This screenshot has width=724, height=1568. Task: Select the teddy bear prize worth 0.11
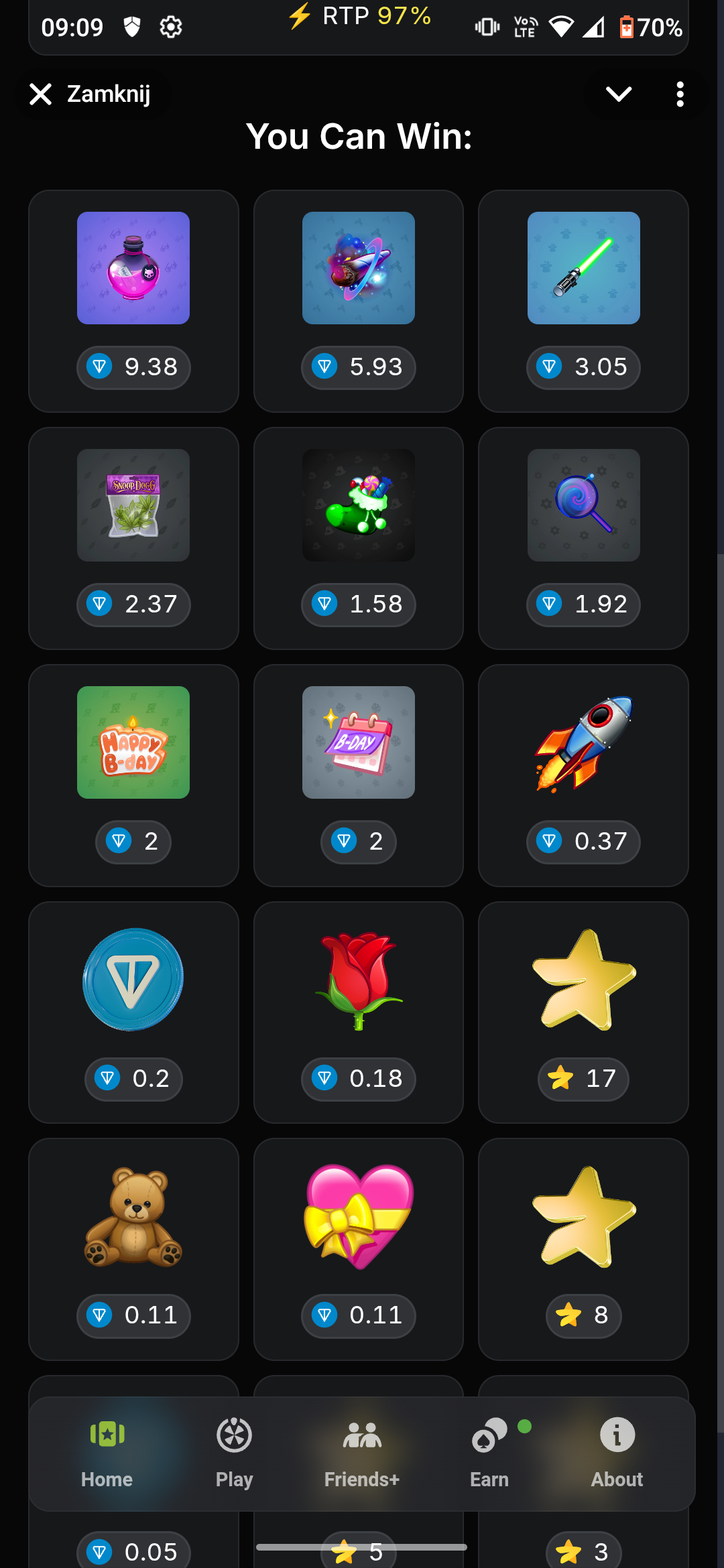133,1249
